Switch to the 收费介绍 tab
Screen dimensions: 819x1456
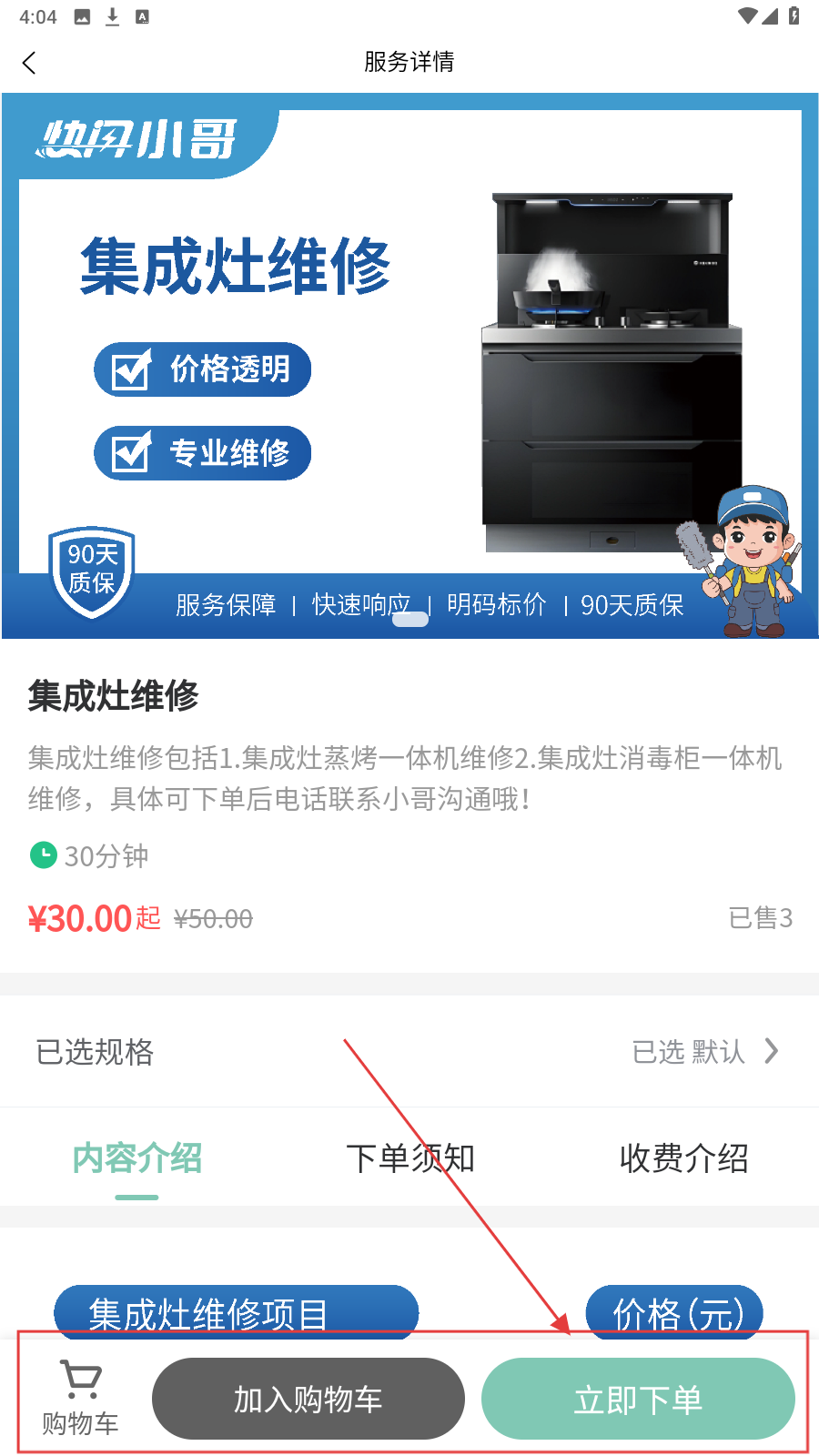(x=683, y=1158)
